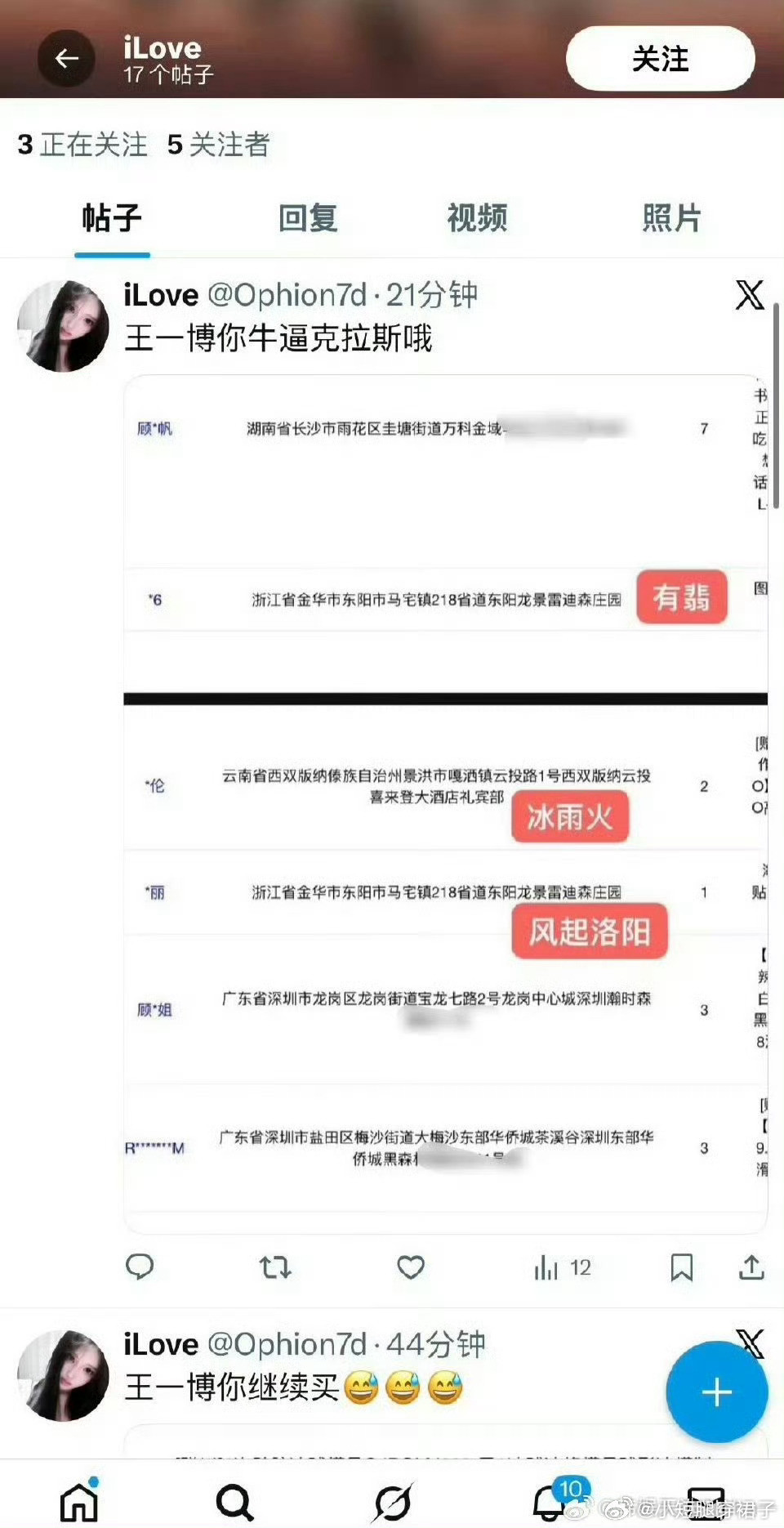Tap the share icon on the first post
Image resolution: width=784 pixels, height=1528 pixels.
(x=753, y=1267)
